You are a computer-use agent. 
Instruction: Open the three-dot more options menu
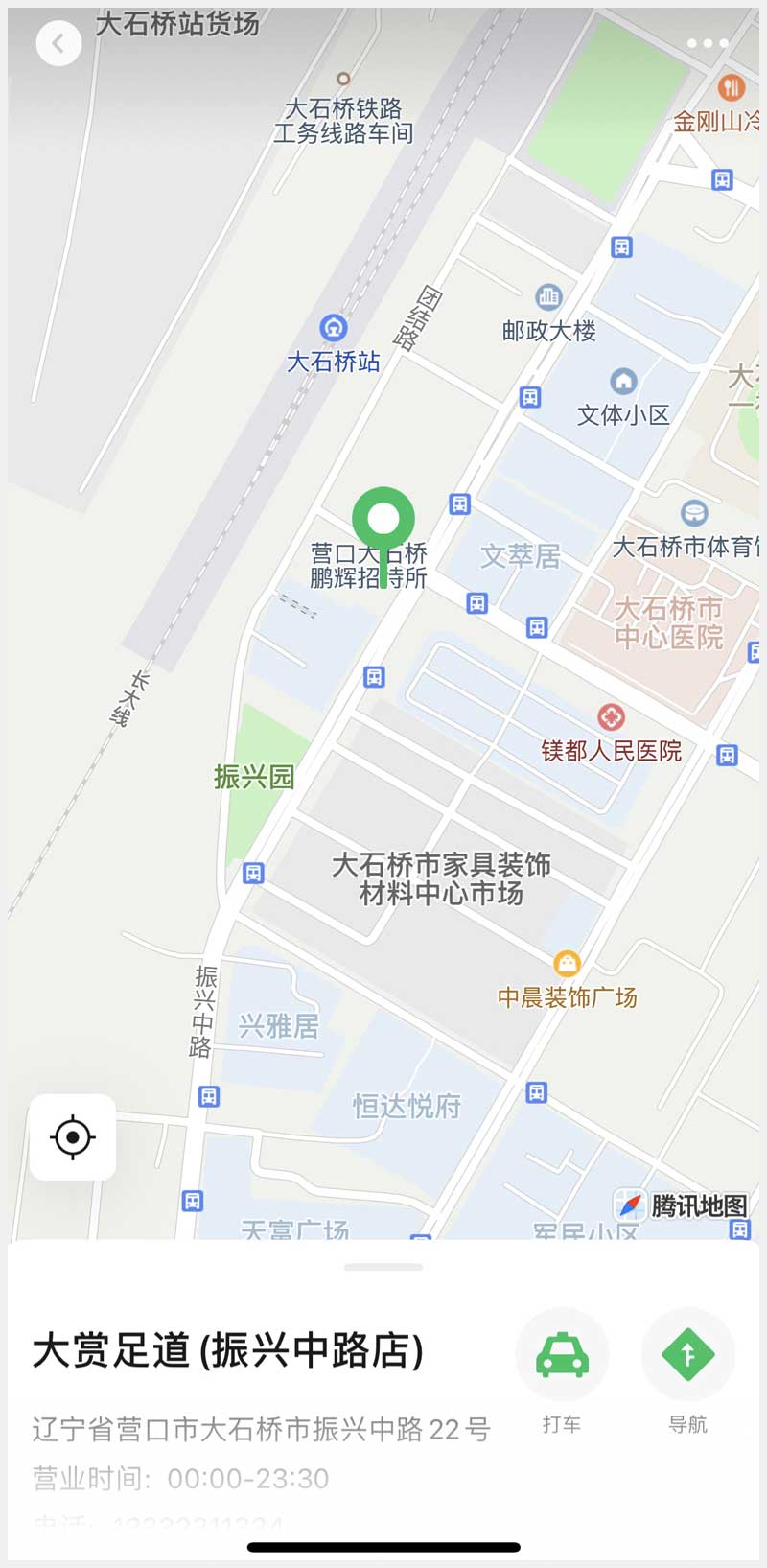pos(707,44)
